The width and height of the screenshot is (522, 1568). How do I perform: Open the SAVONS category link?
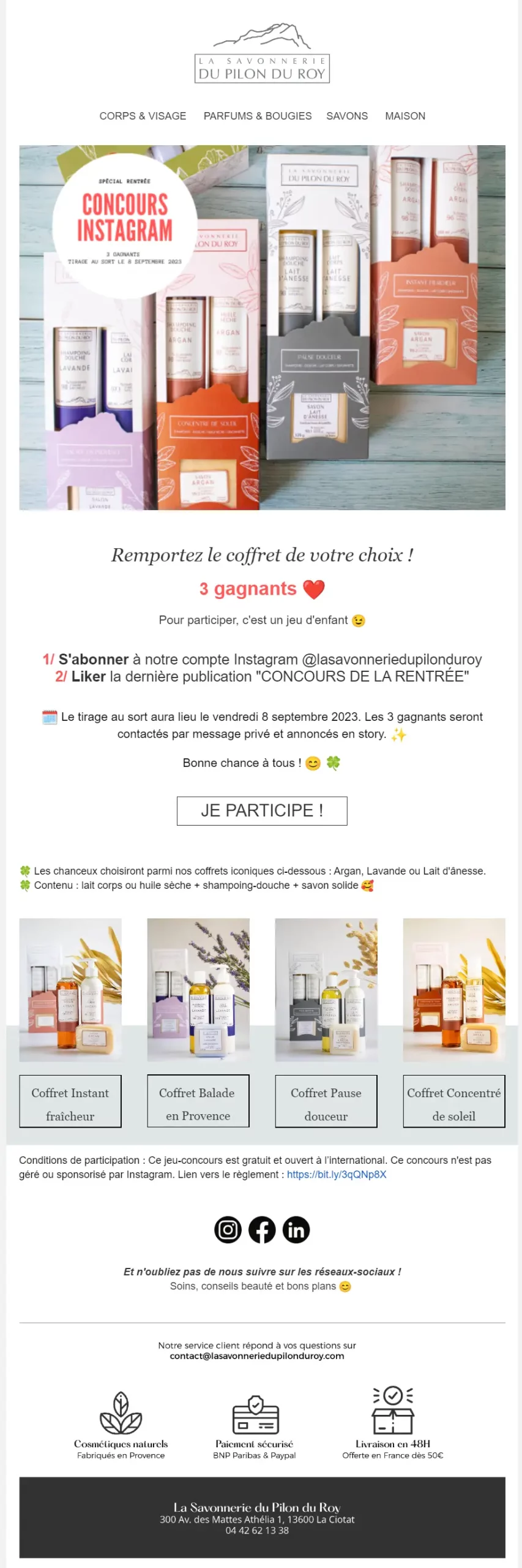coord(347,116)
